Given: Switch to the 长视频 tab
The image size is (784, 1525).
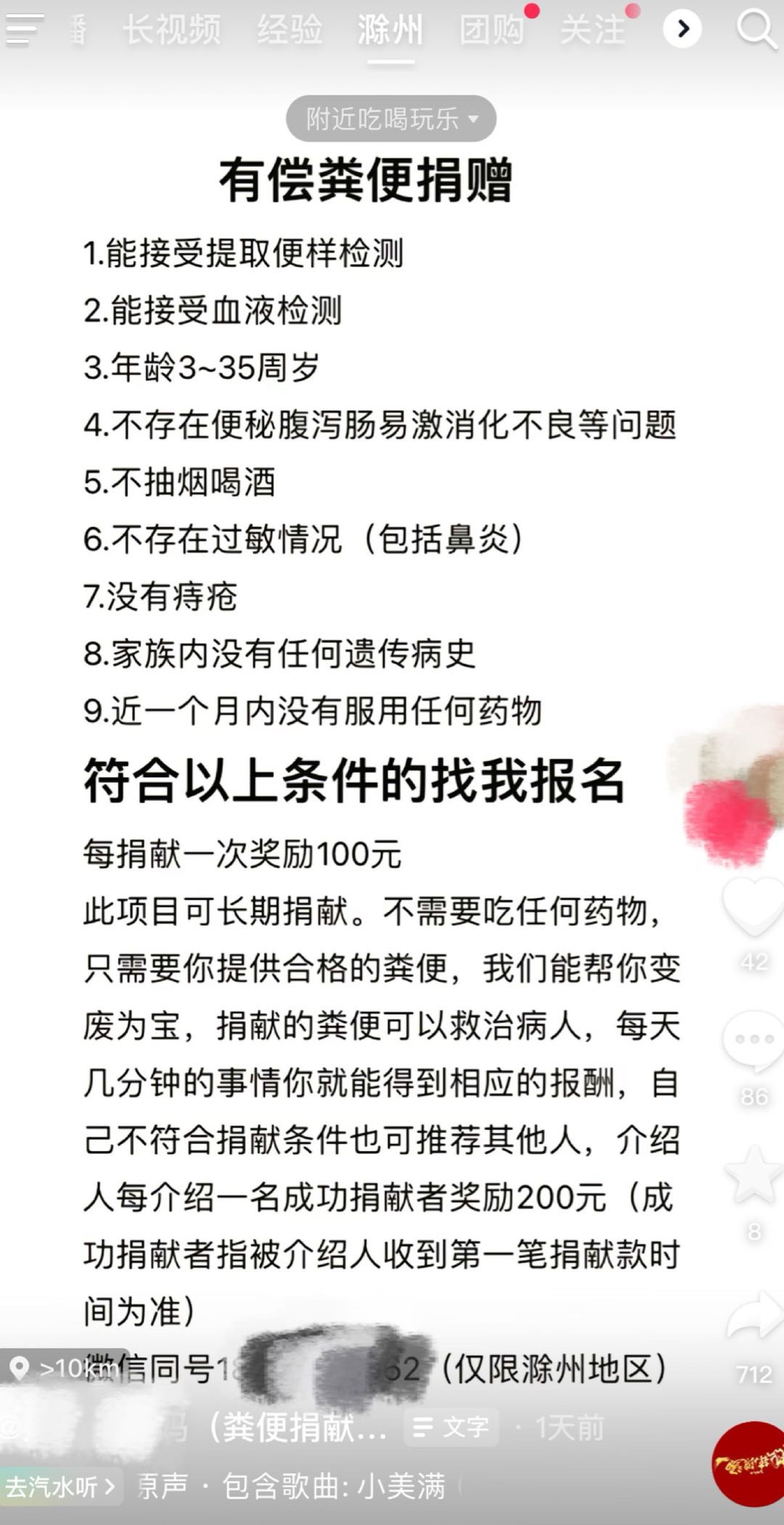Looking at the screenshot, I should [172, 30].
